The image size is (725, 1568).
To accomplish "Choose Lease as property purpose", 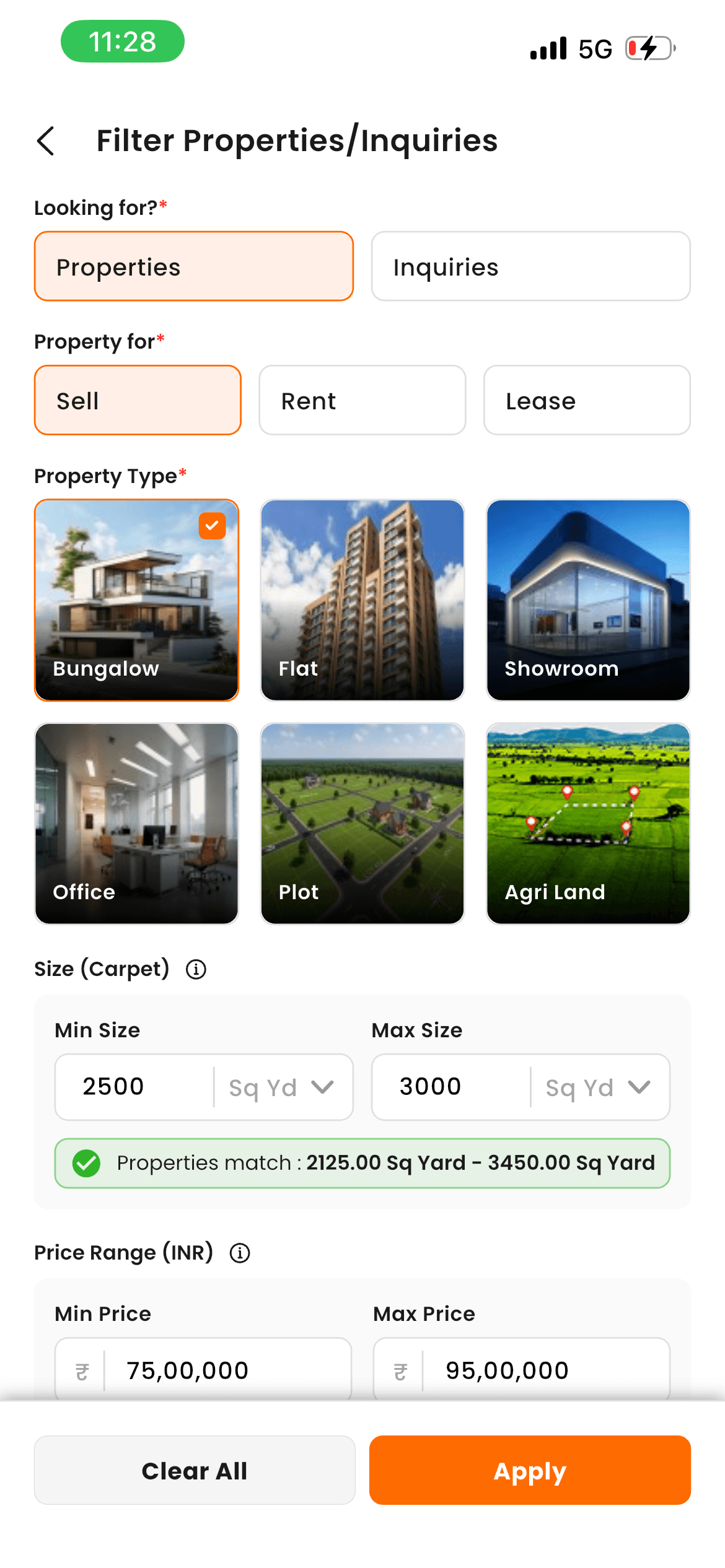I will click(586, 400).
